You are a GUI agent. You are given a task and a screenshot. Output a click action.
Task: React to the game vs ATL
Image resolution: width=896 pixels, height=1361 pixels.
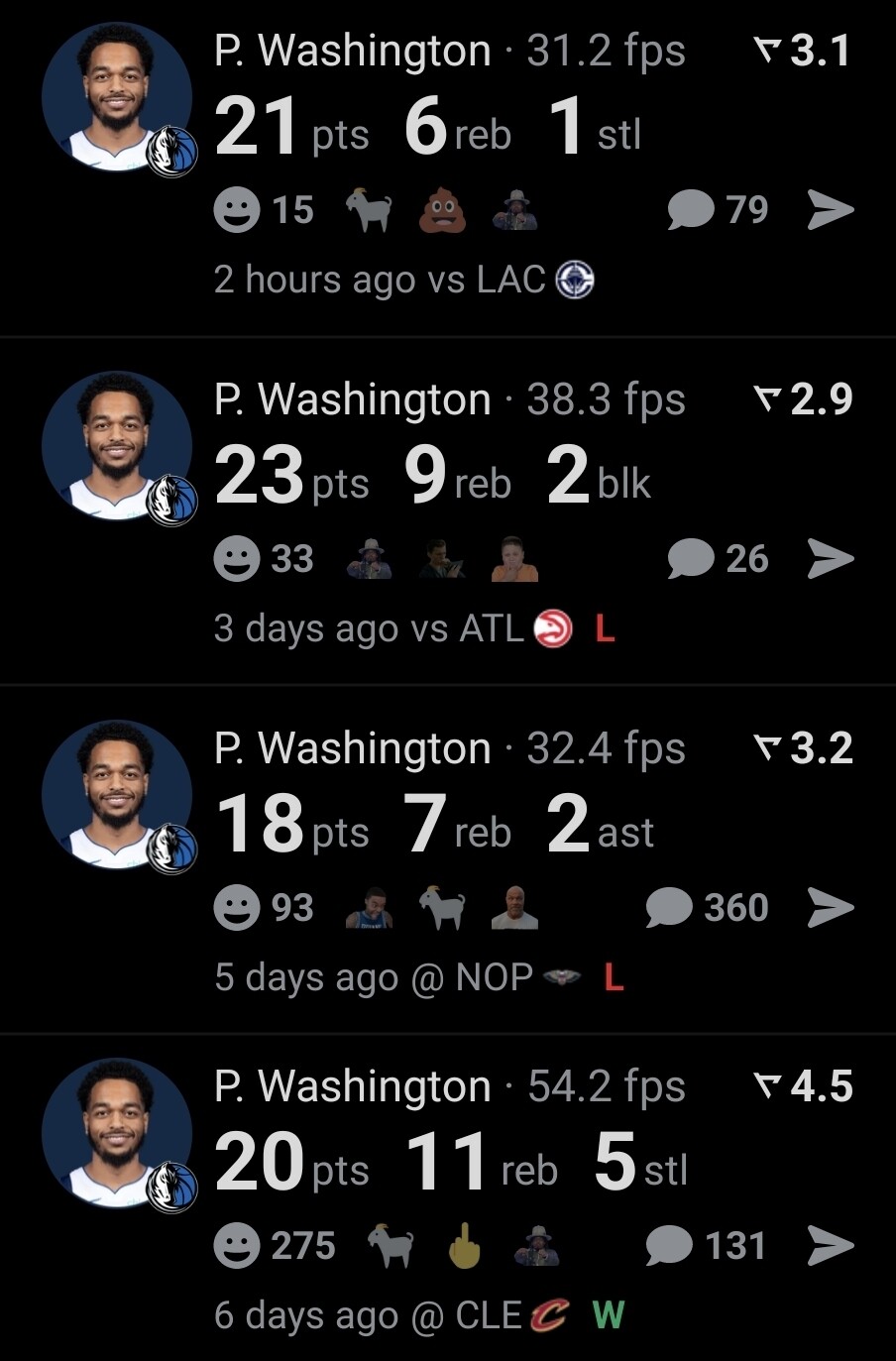[237, 559]
